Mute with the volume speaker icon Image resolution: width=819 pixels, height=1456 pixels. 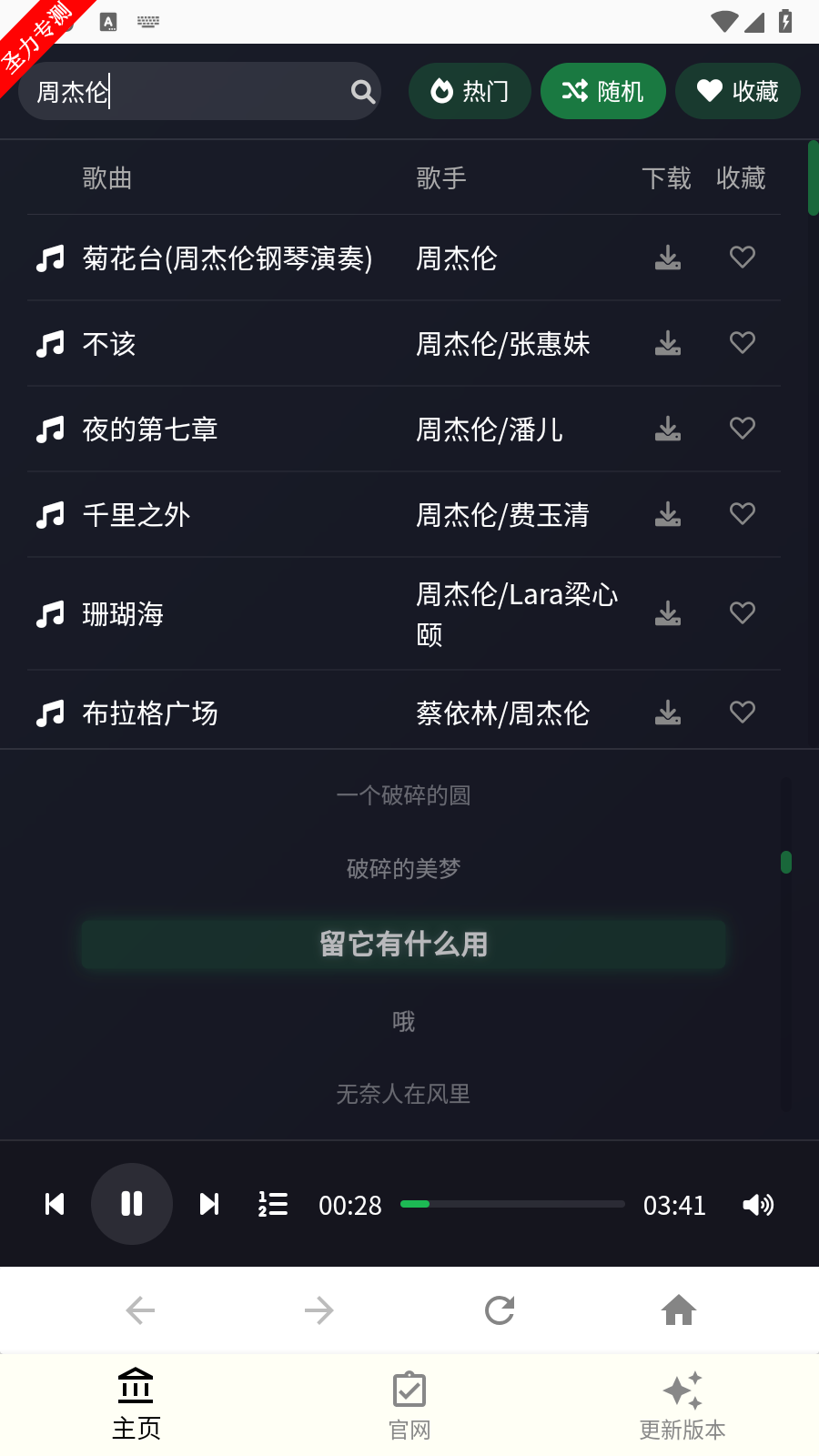(x=758, y=1205)
